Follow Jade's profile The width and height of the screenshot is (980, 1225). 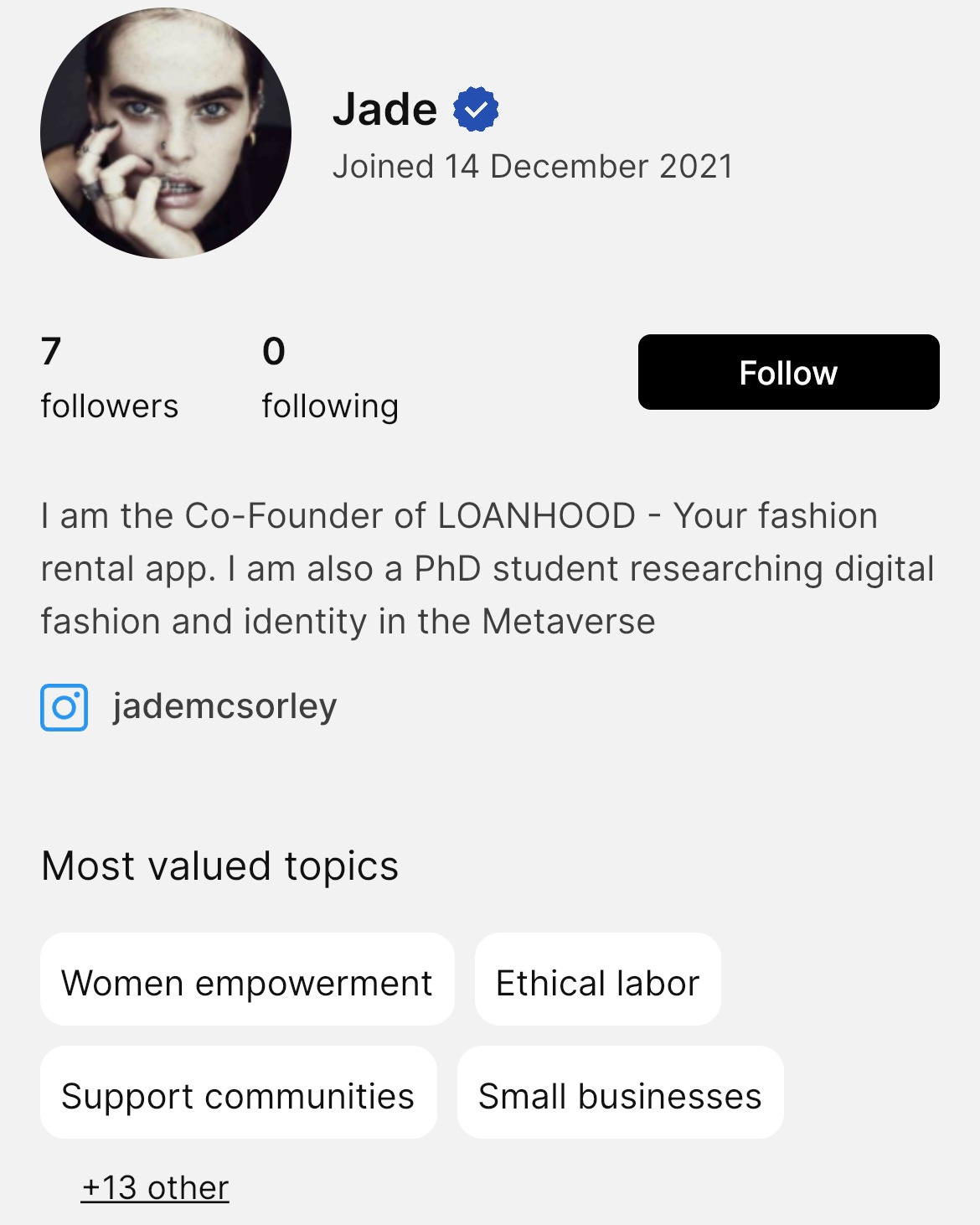coord(788,372)
